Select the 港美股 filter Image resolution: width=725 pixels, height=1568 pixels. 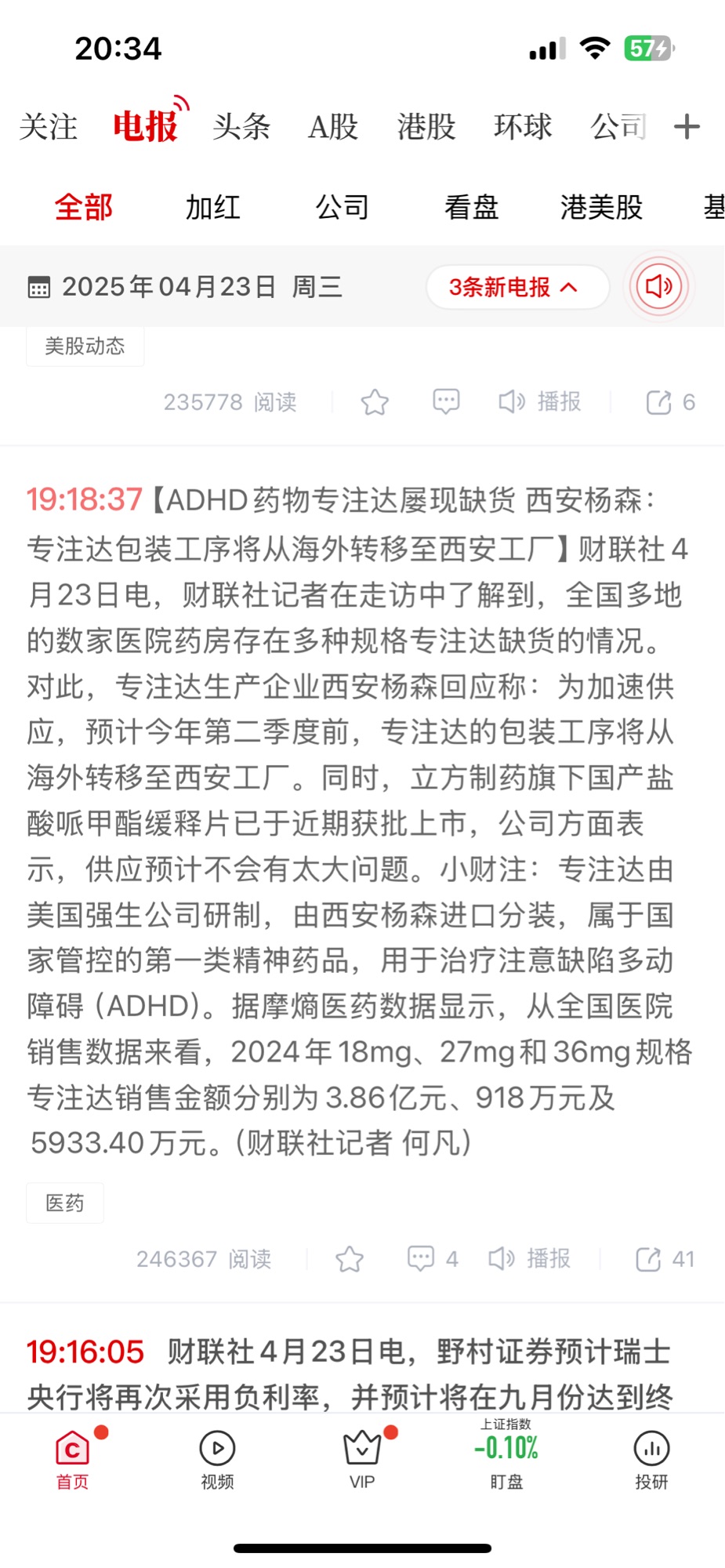601,208
